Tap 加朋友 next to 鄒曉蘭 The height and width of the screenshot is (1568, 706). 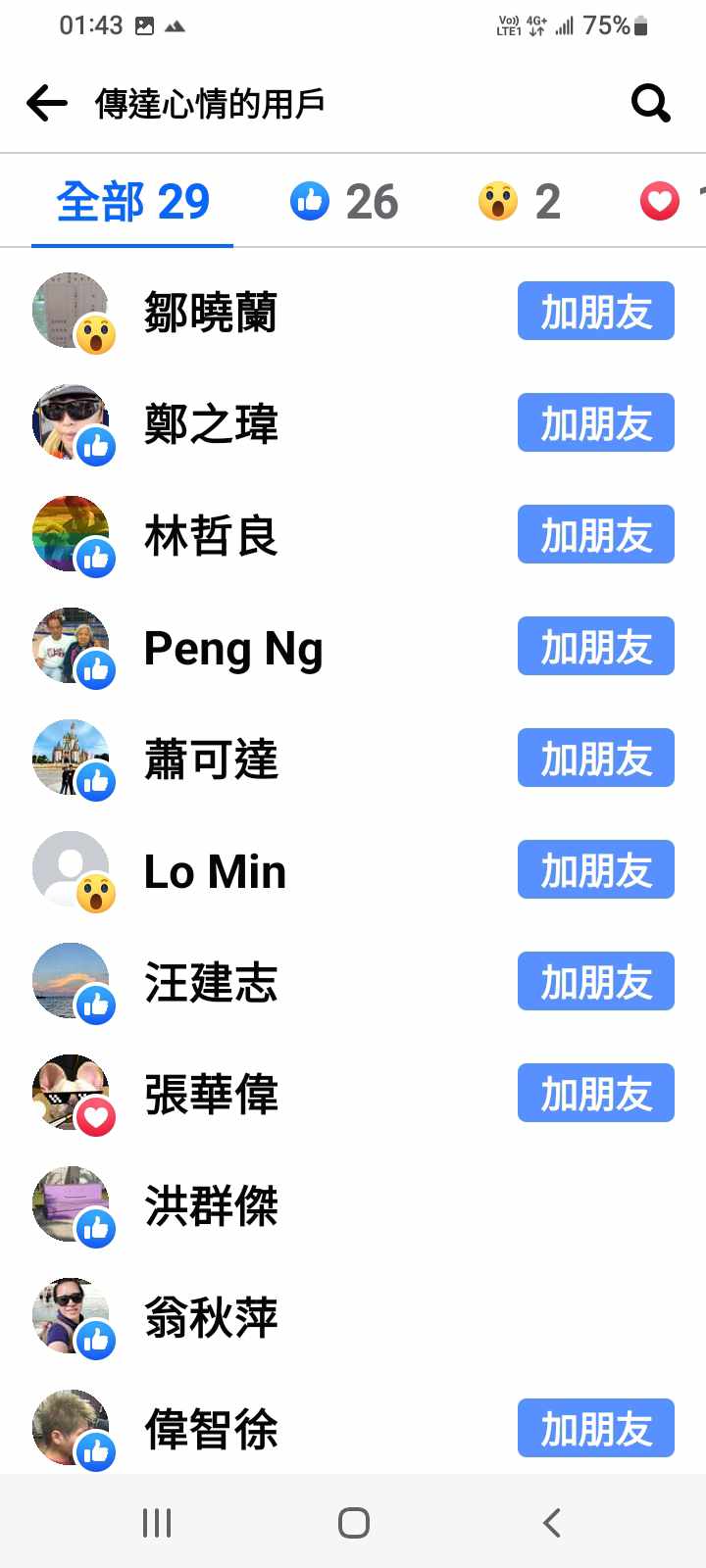coord(595,312)
